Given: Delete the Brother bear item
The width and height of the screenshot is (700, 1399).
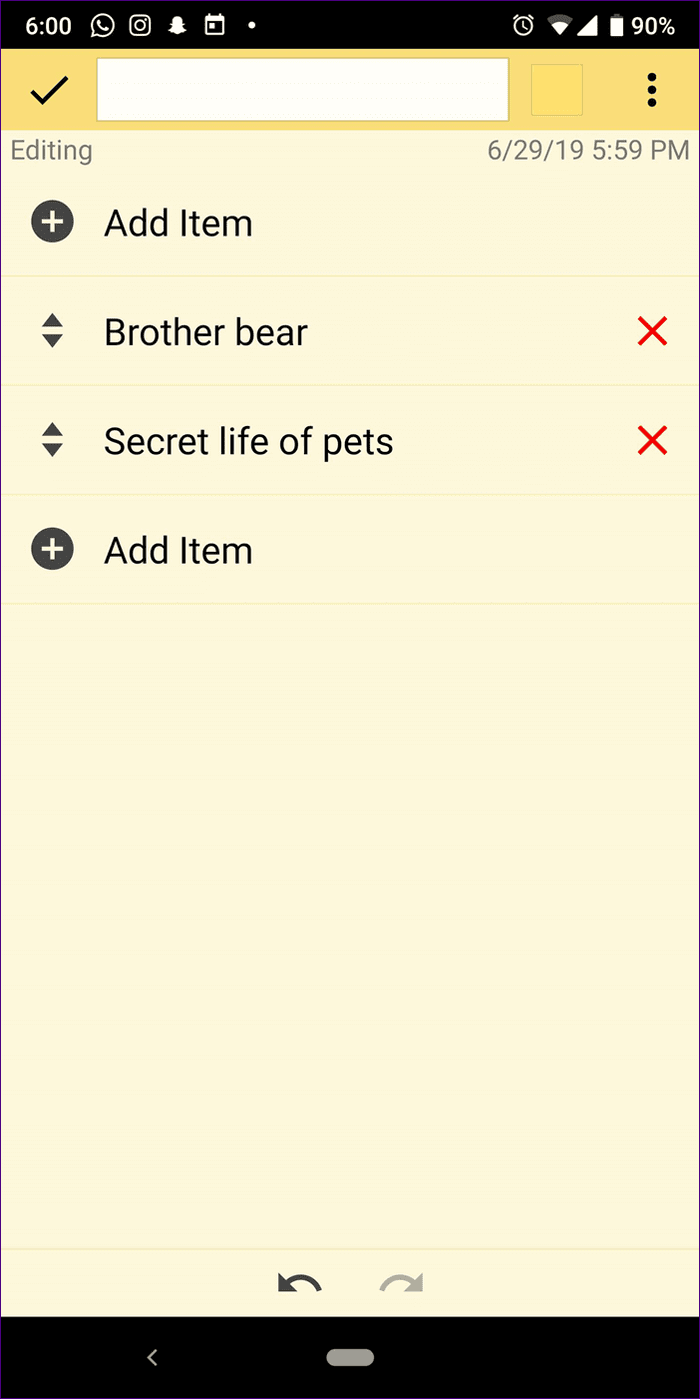Looking at the screenshot, I should [x=652, y=331].
